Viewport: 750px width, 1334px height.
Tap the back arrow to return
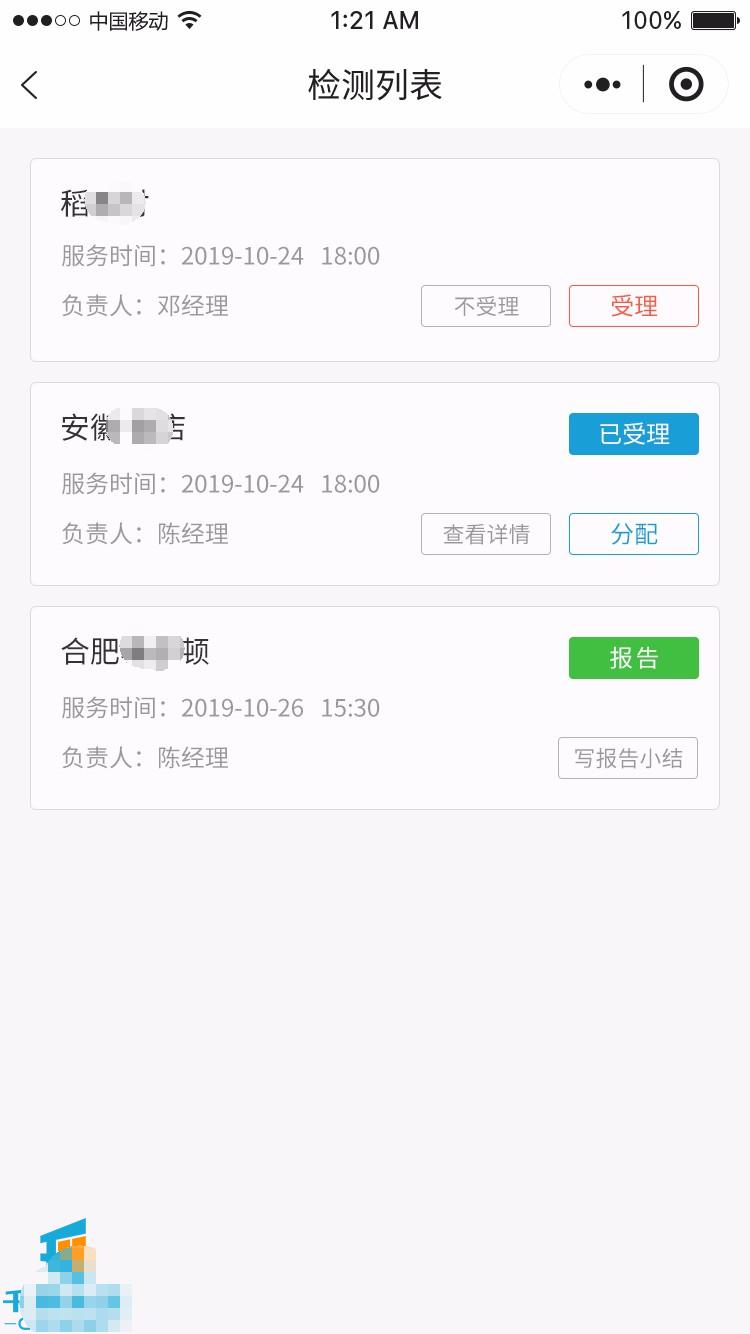pyautogui.click(x=28, y=86)
